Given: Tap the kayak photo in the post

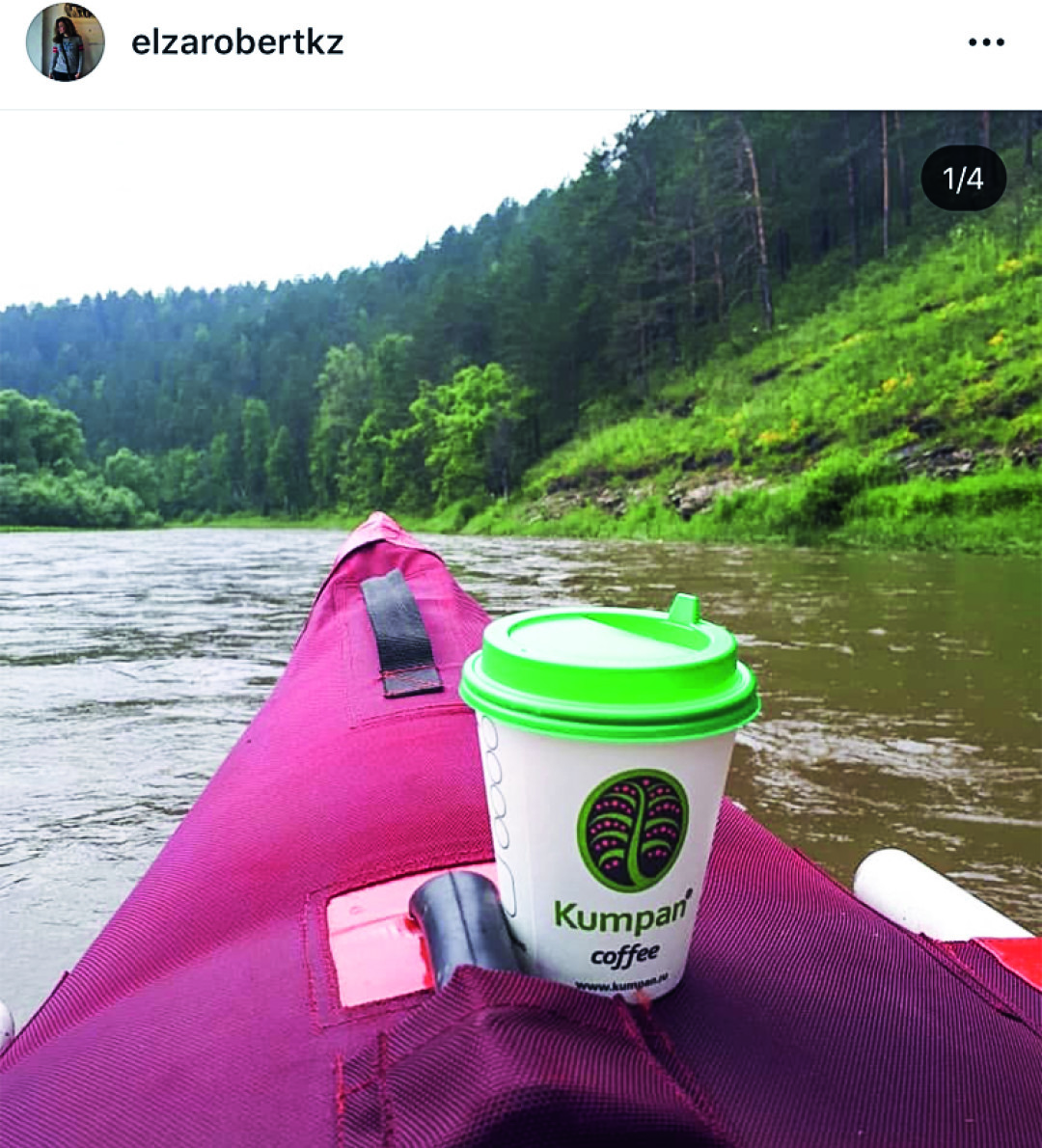Looking at the screenshot, I should click(521, 627).
